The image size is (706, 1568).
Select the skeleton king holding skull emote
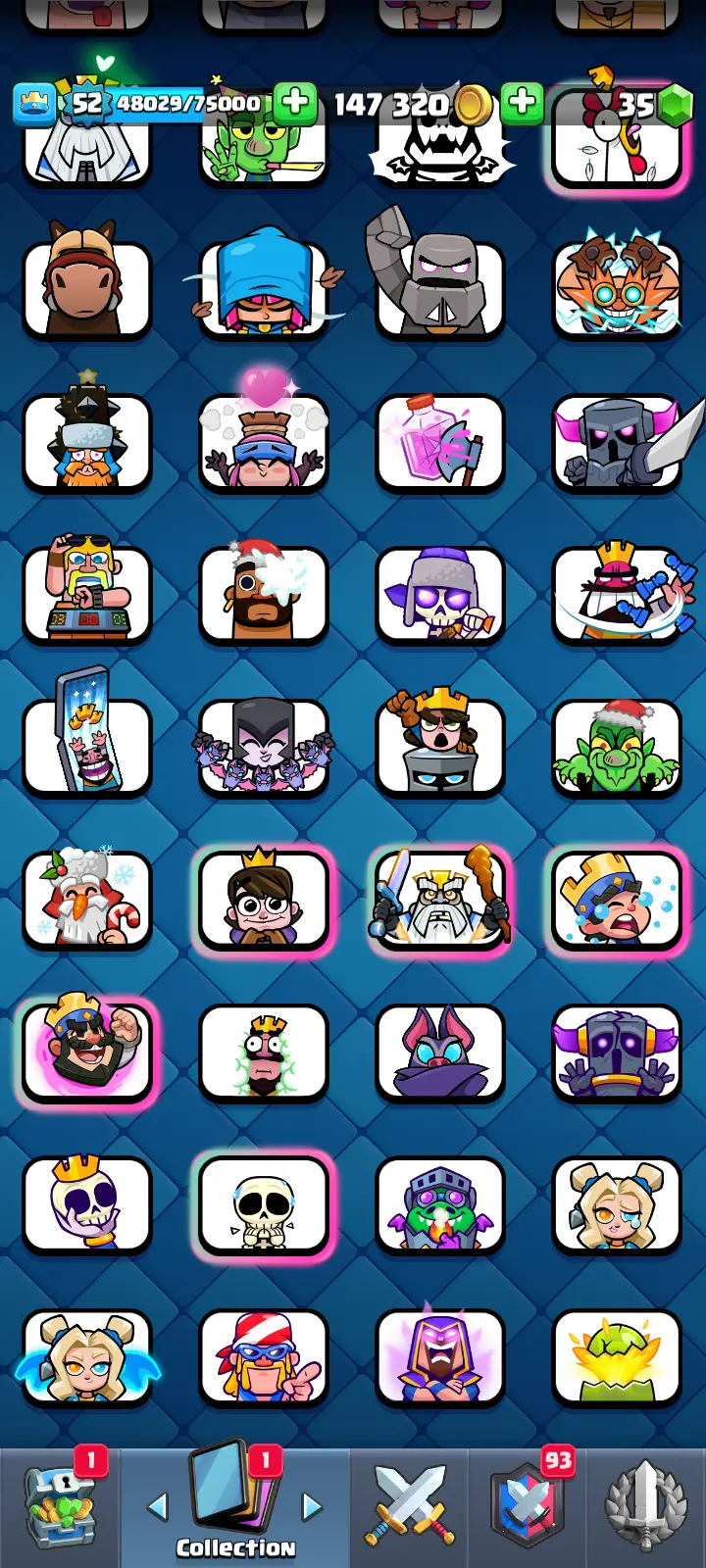86,1205
